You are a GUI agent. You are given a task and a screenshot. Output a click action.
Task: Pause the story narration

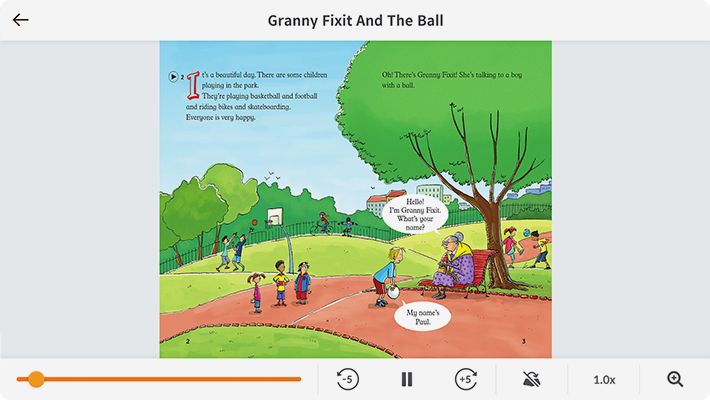[406, 379]
